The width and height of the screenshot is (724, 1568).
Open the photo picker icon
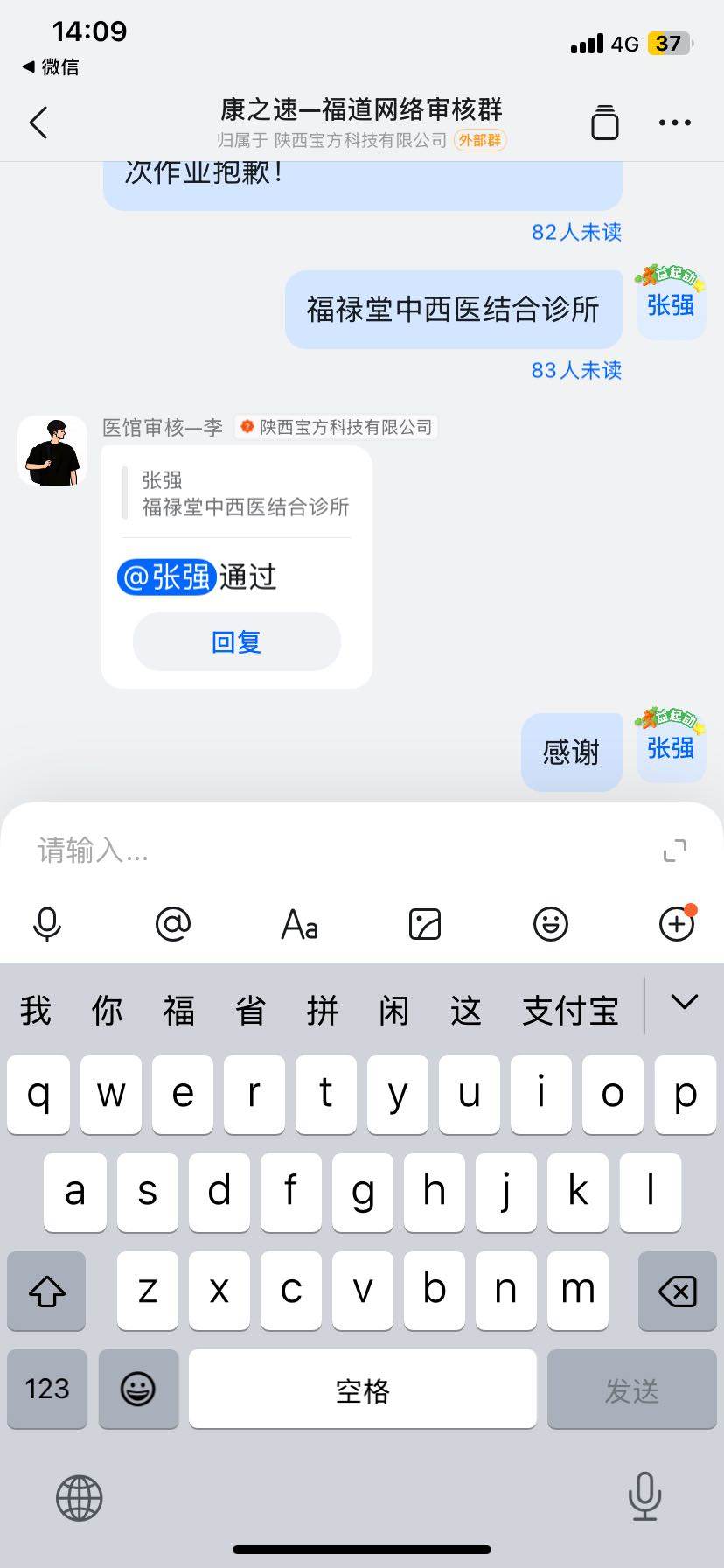coord(424,924)
